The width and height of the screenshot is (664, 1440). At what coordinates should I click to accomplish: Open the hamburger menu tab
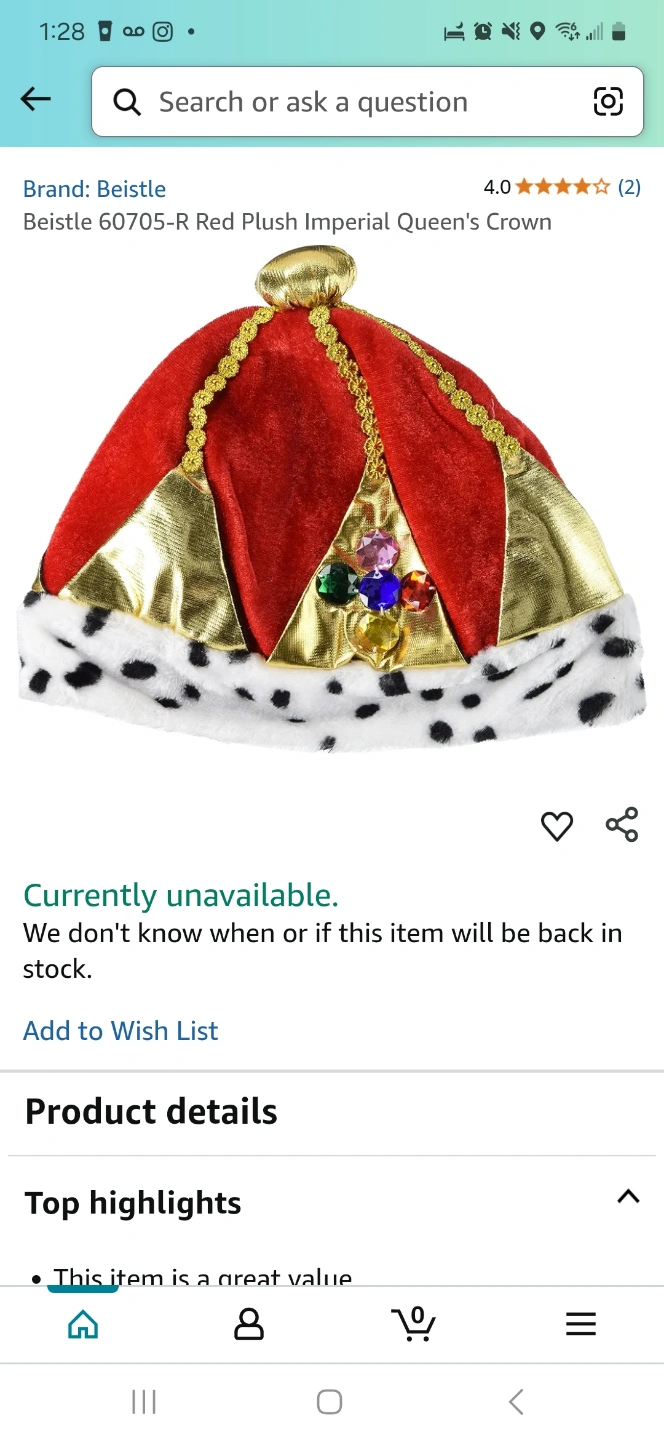click(581, 1324)
